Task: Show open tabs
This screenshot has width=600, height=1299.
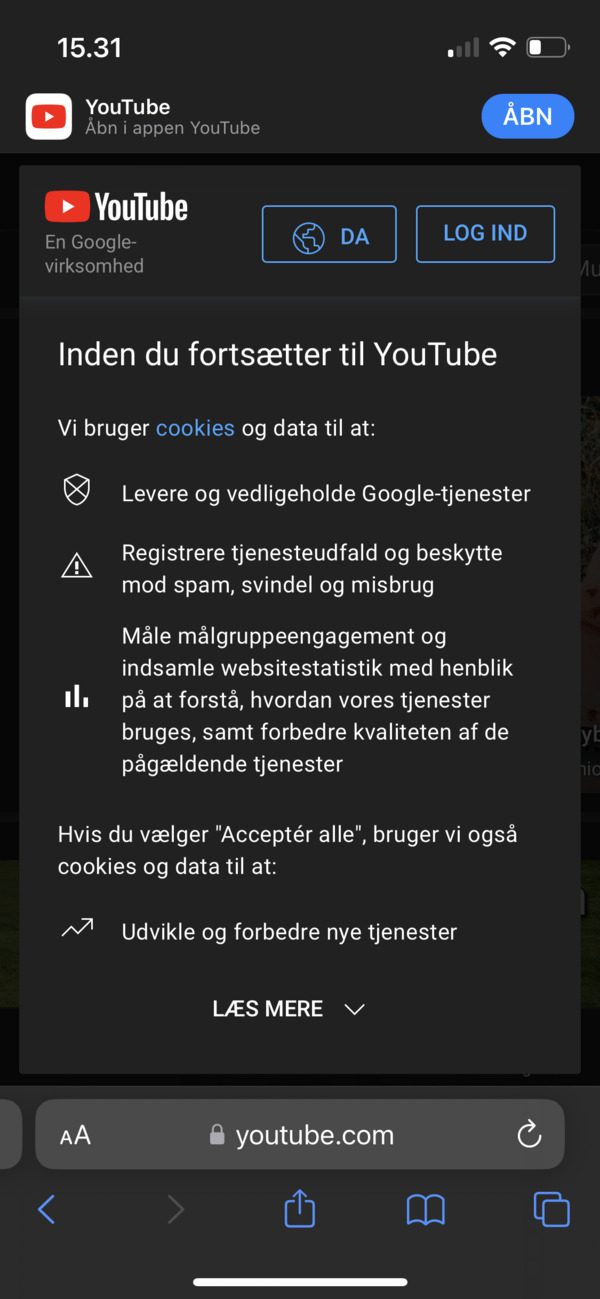Action: coord(552,1209)
